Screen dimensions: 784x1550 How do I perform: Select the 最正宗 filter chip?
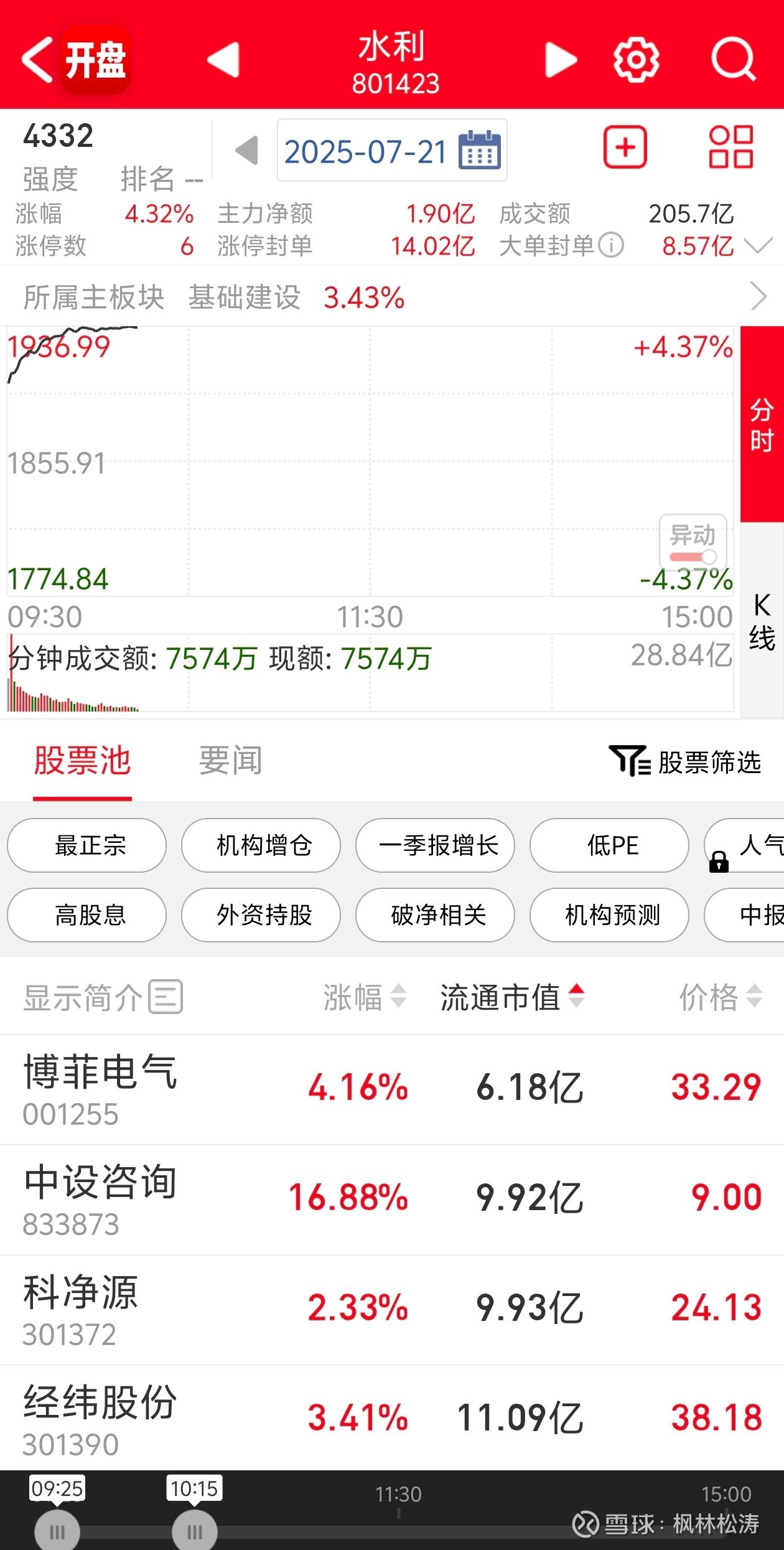(x=87, y=845)
